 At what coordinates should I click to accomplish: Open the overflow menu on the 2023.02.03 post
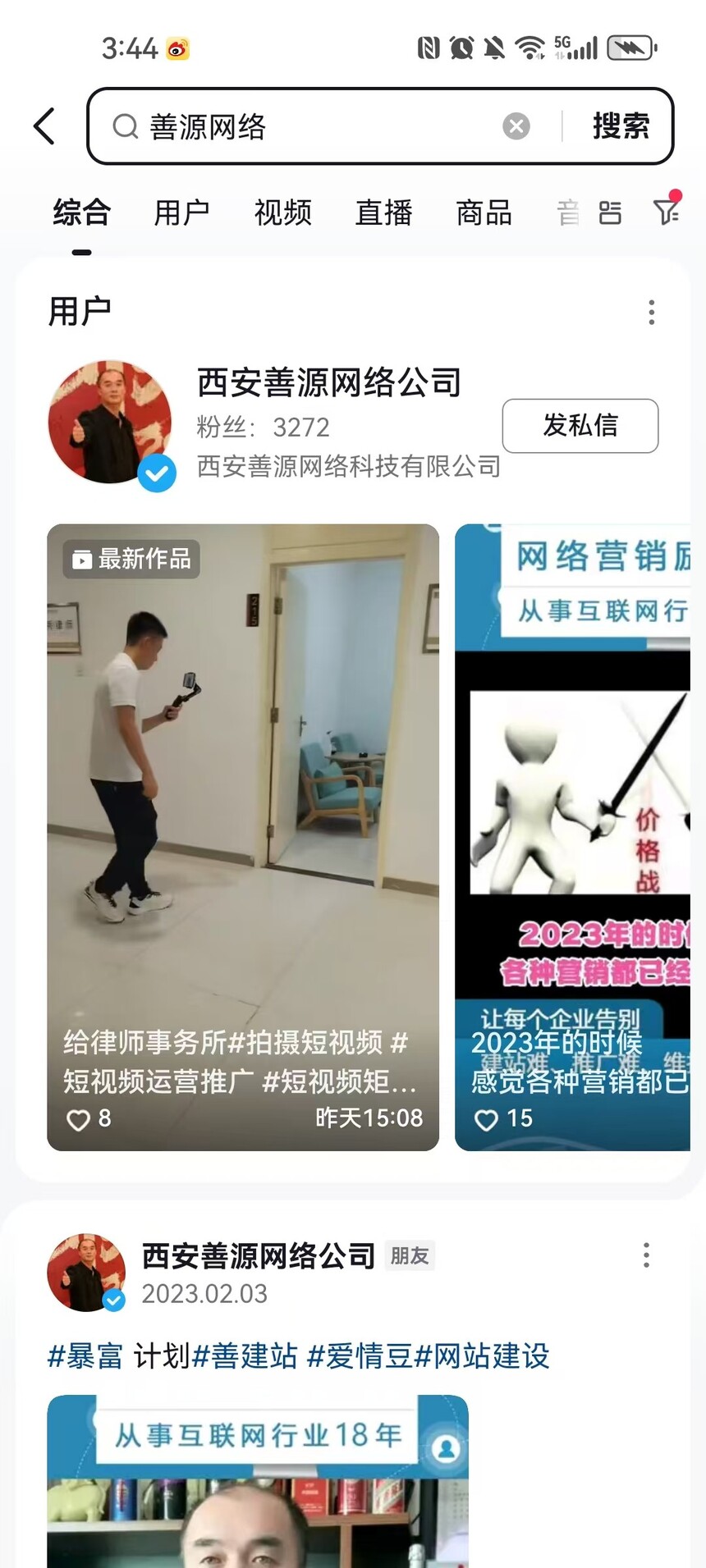pyautogui.click(x=646, y=1255)
